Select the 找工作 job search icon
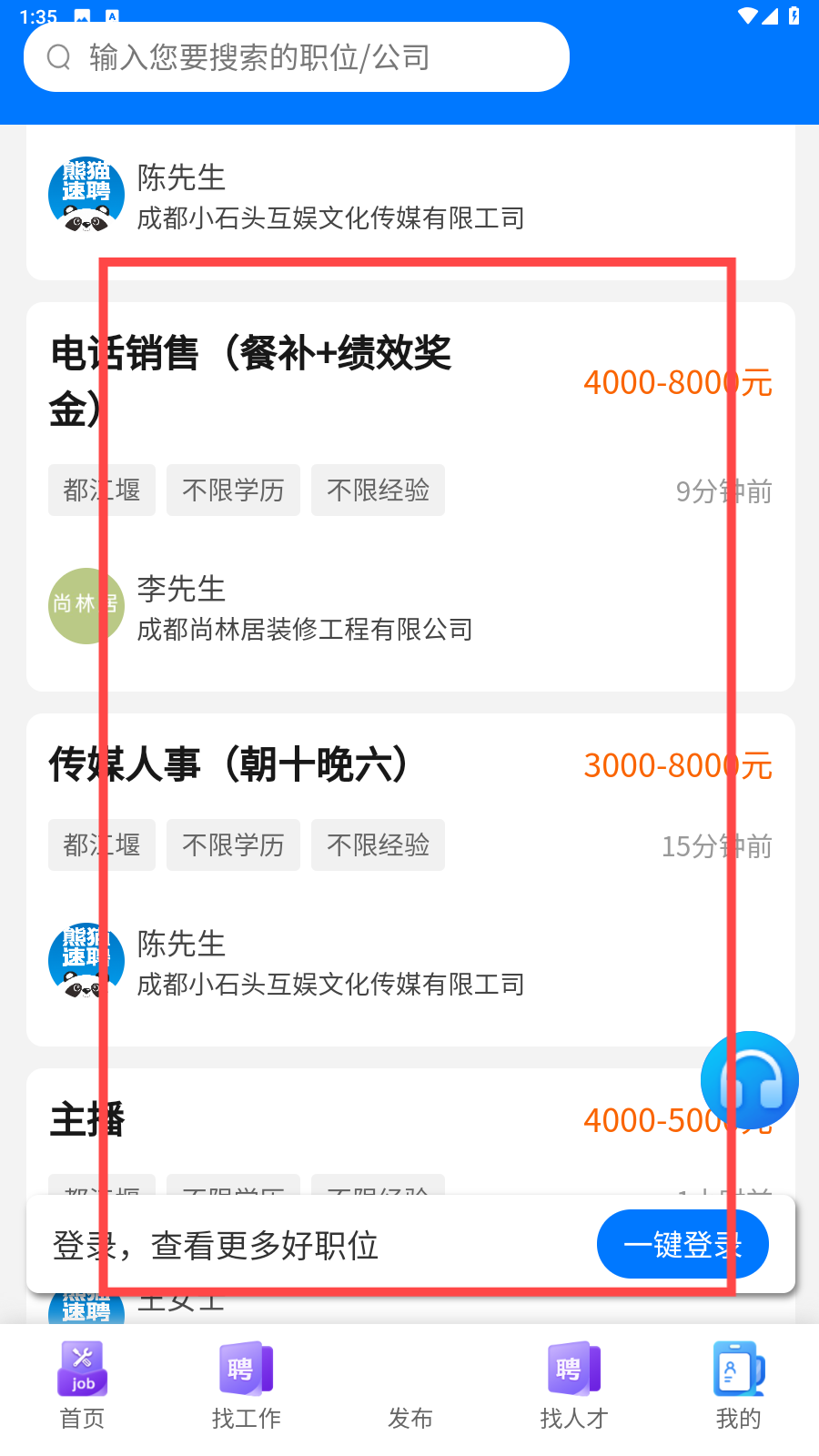 pyautogui.click(x=246, y=1369)
